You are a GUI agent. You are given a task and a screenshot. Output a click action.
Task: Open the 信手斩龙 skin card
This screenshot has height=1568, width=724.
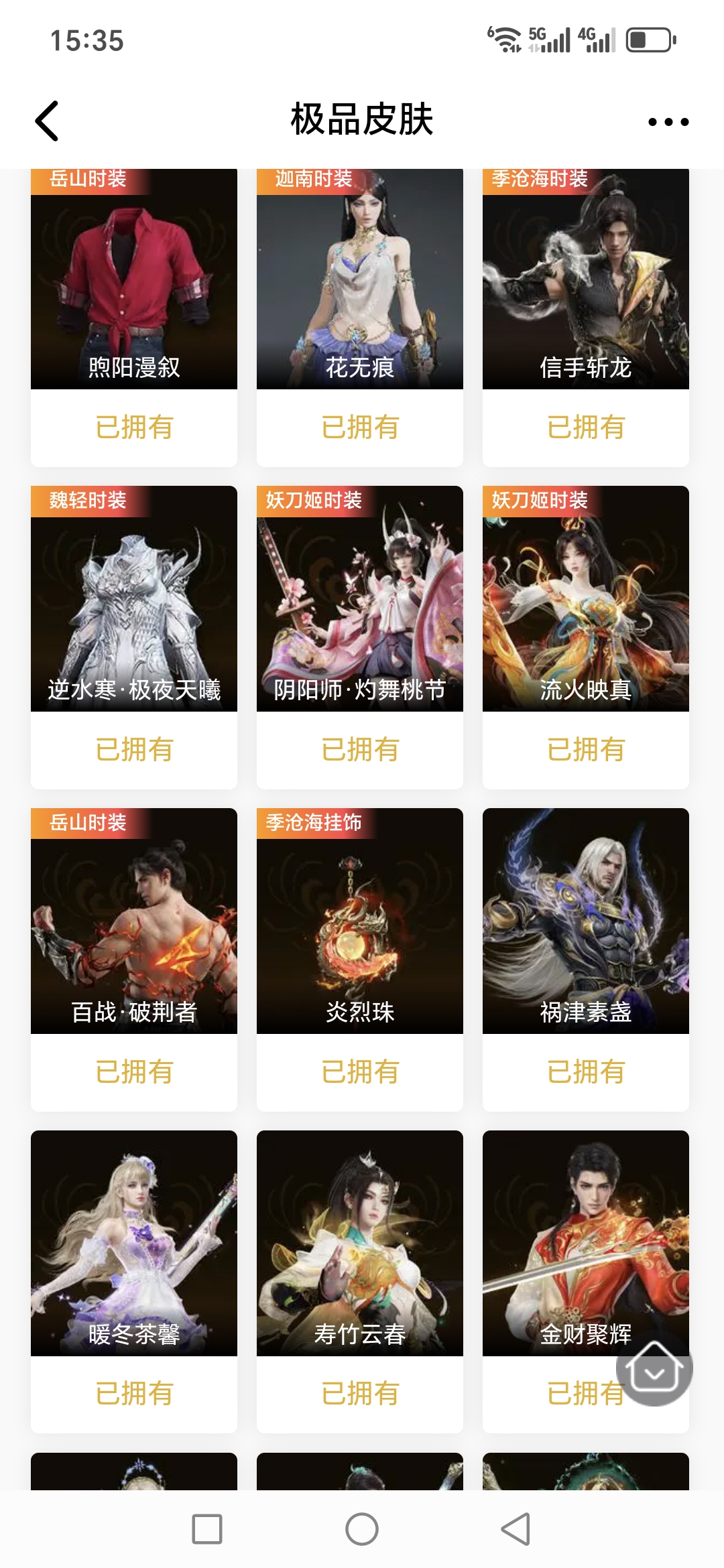[585, 281]
